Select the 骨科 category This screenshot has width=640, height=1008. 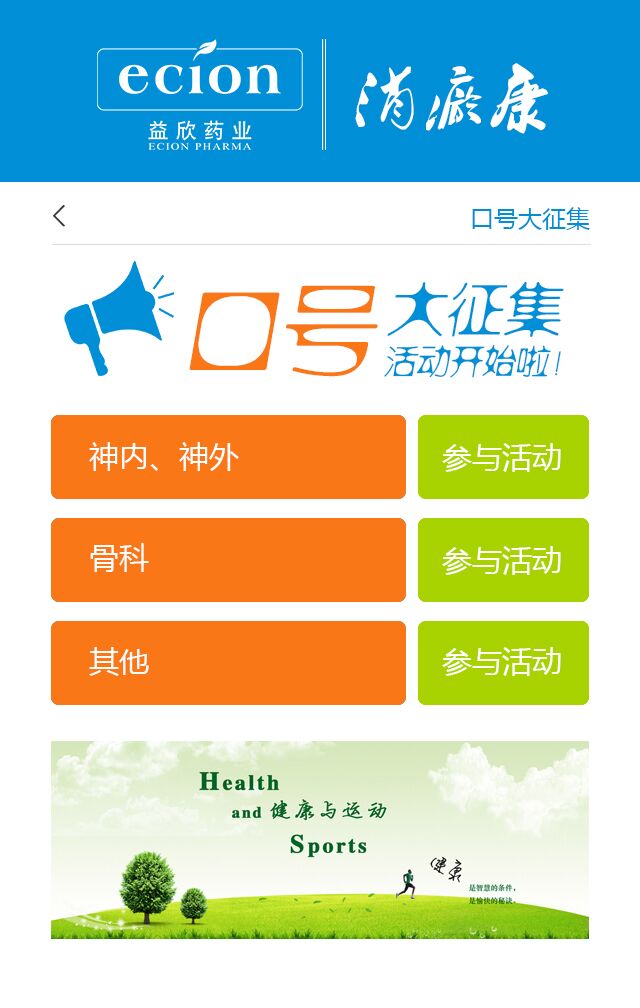[228, 560]
